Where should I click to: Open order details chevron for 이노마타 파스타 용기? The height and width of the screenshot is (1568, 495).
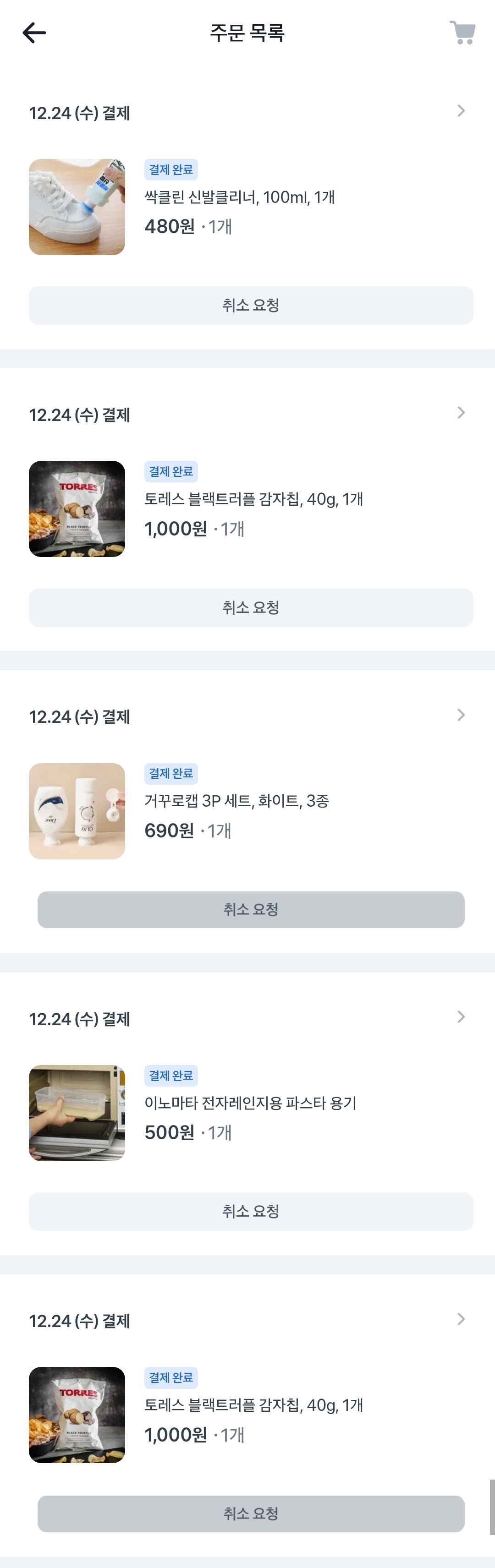pyautogui.click(x=461, y=1016)
